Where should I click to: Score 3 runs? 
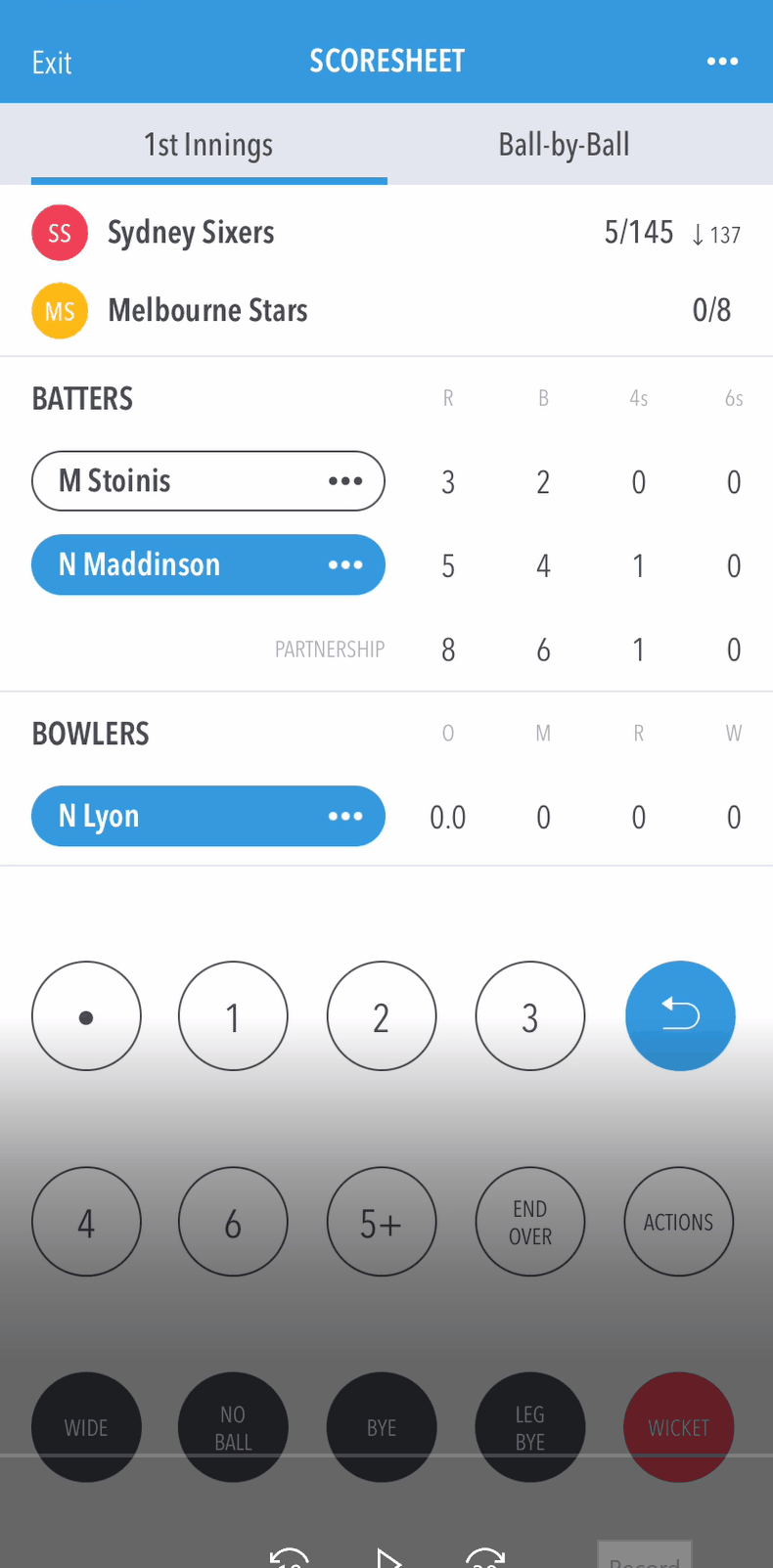click(x=529, y=1016)
